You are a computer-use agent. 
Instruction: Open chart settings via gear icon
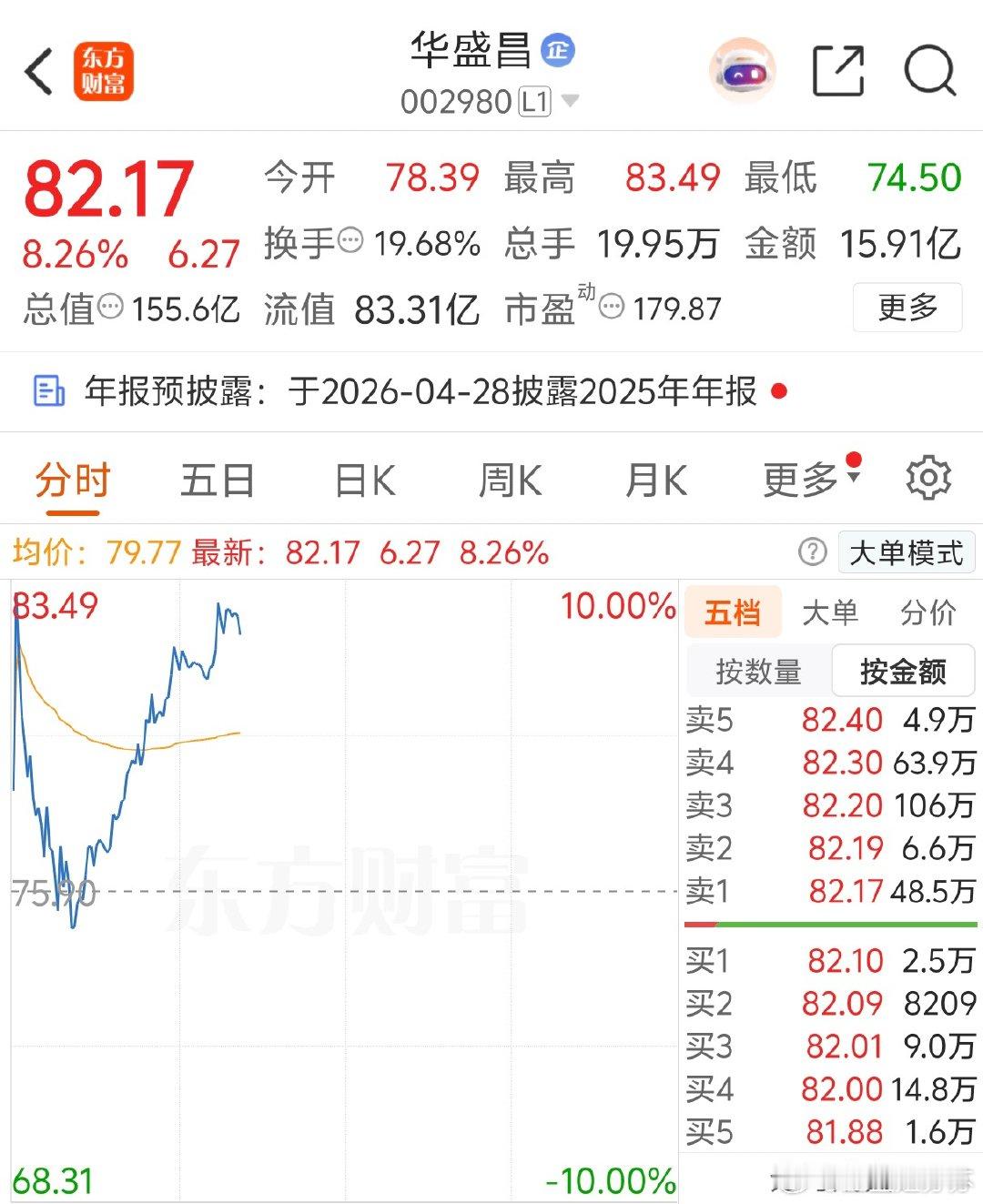(x=927, y=479)
